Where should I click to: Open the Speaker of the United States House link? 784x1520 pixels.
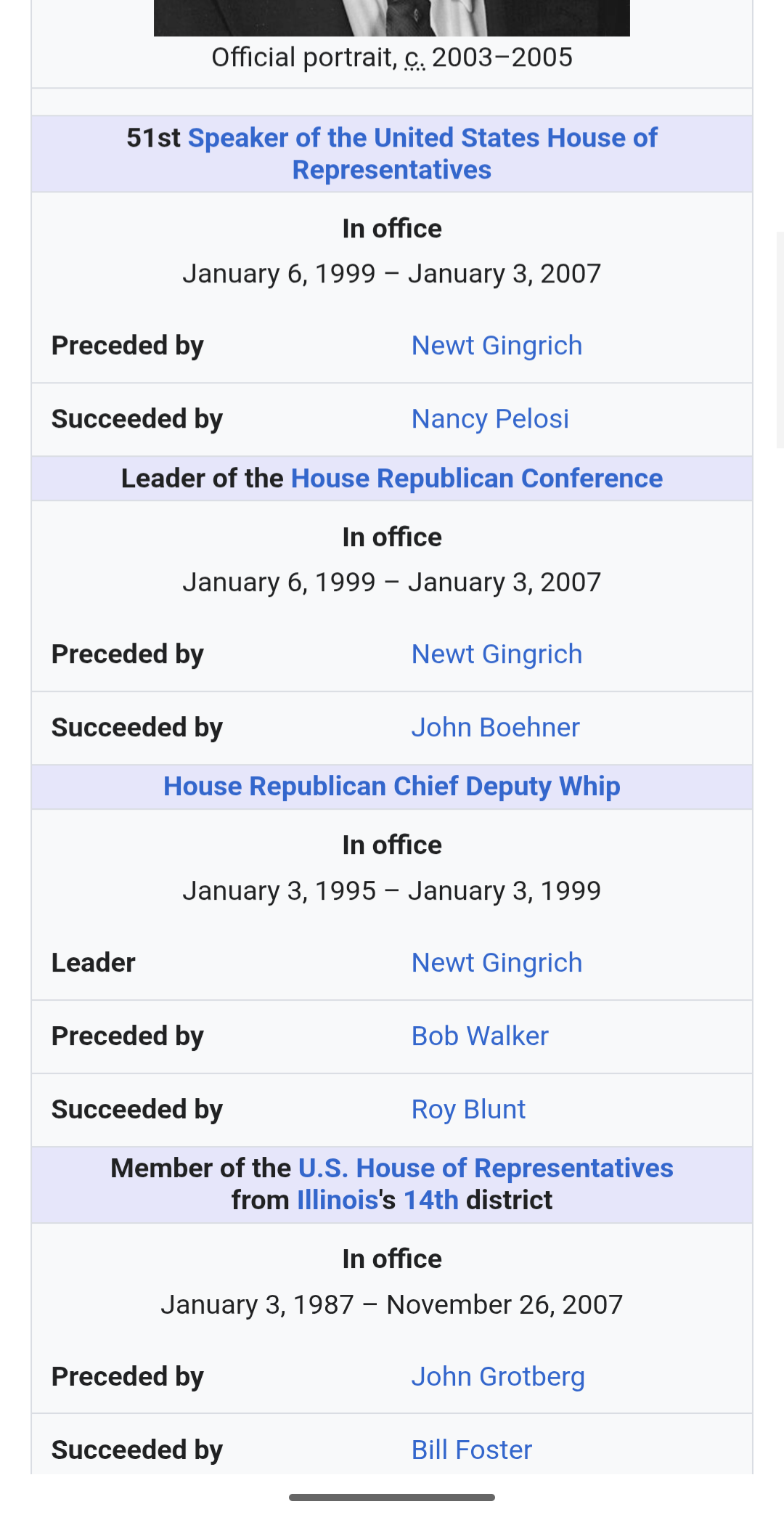pyautogui.click(x=422, y=153)
